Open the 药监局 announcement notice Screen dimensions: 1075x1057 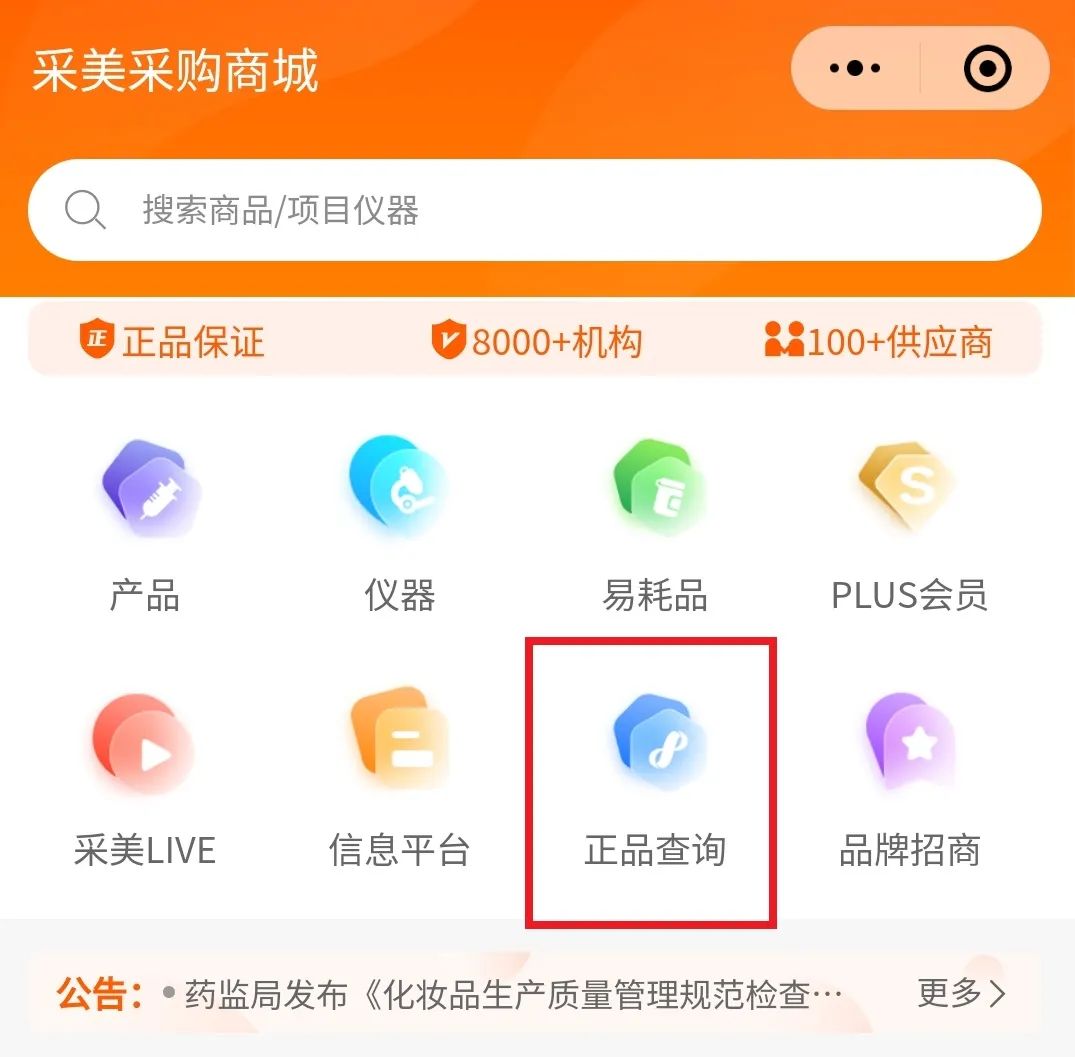pyautogui.click(x=512, y=995)
